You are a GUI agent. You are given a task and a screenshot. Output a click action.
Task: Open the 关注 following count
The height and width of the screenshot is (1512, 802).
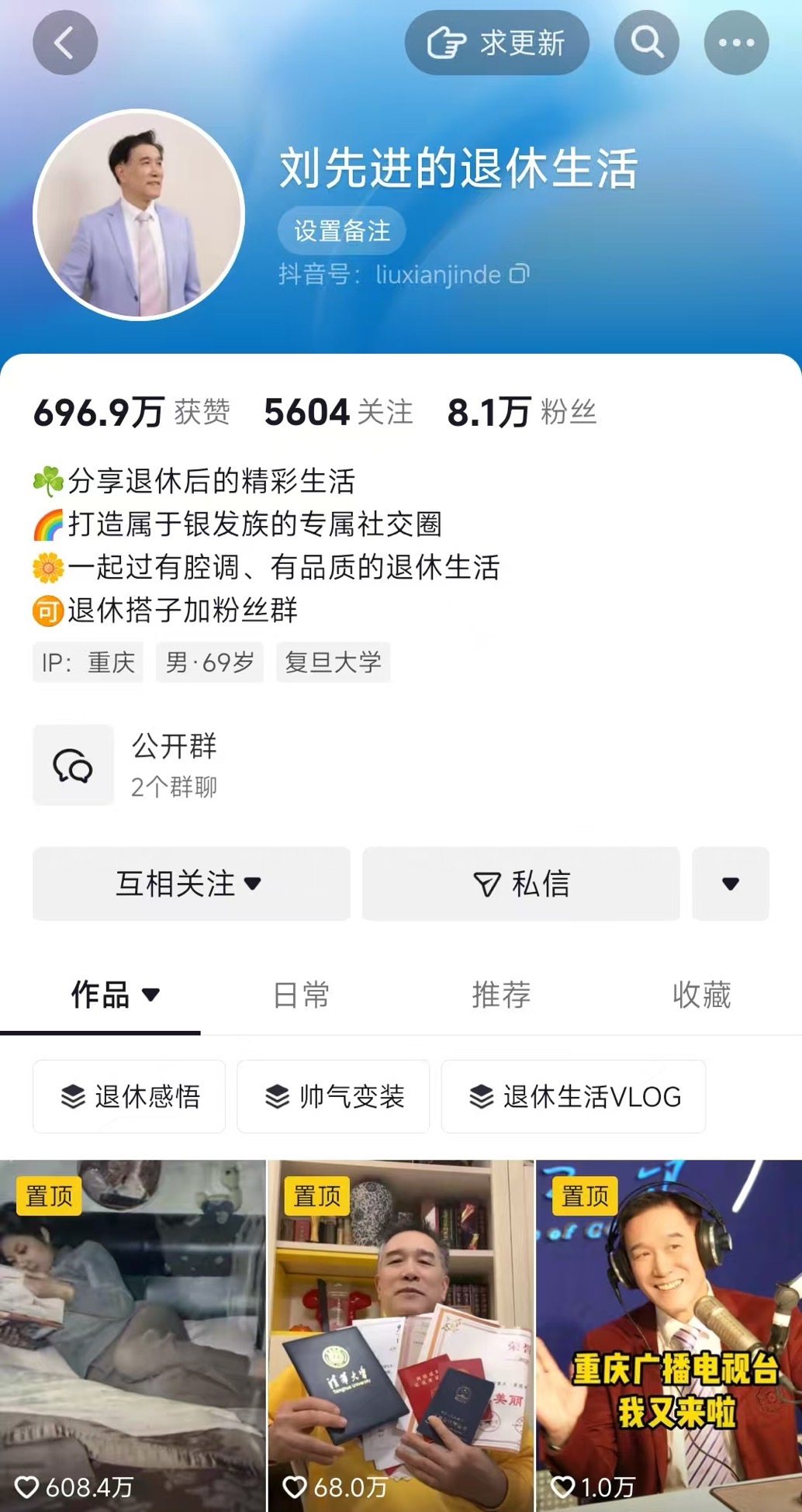point(338,412)
